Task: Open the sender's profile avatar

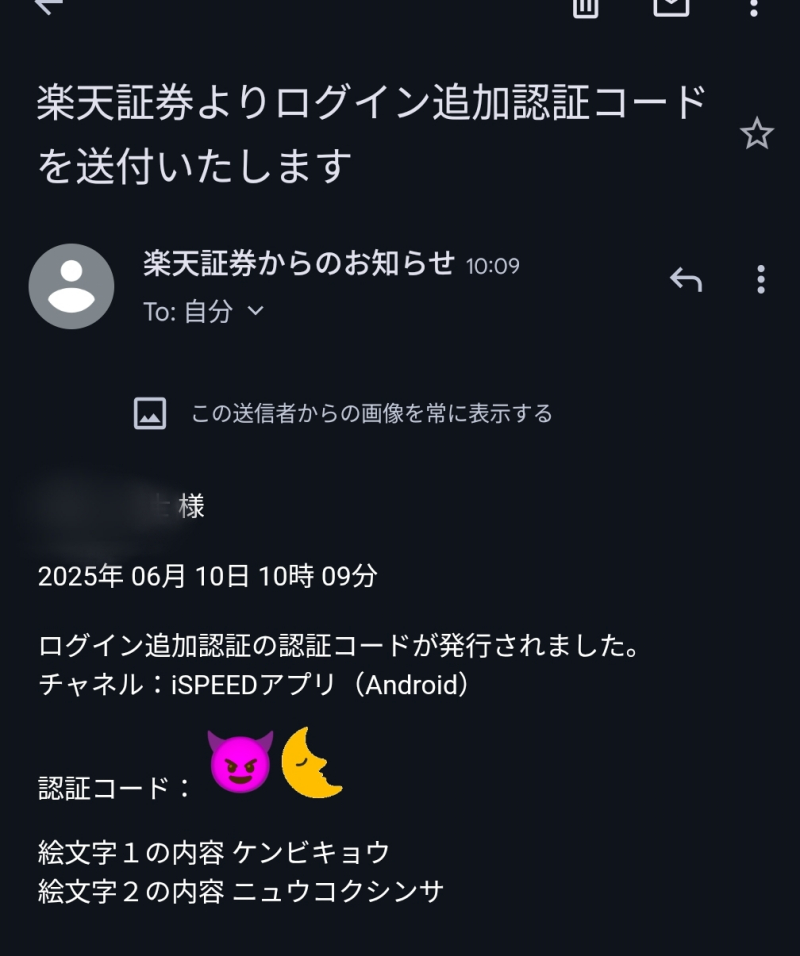Action: (x=71, y=286)
